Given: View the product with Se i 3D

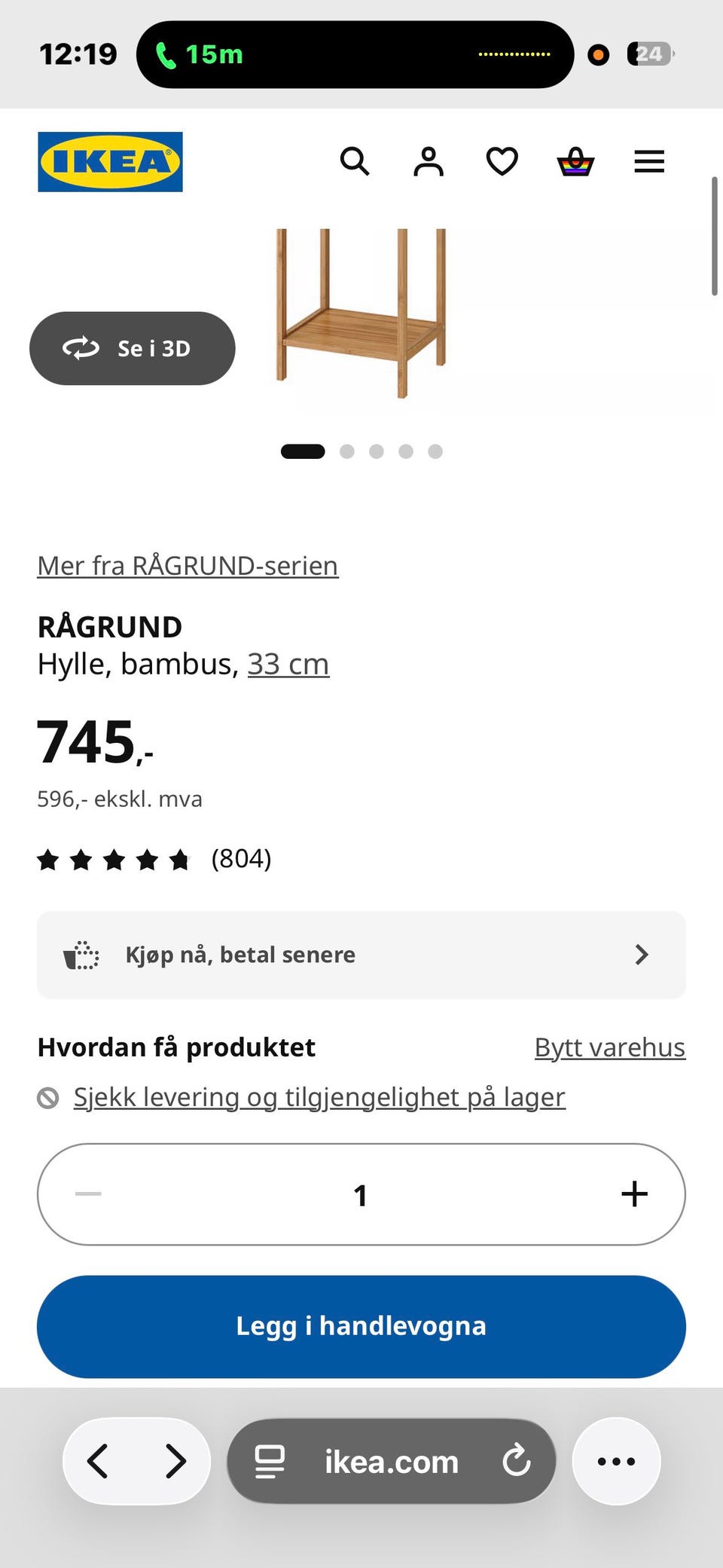Looking at the screenshot, I should pyautogui.click(x=133, y=348).
